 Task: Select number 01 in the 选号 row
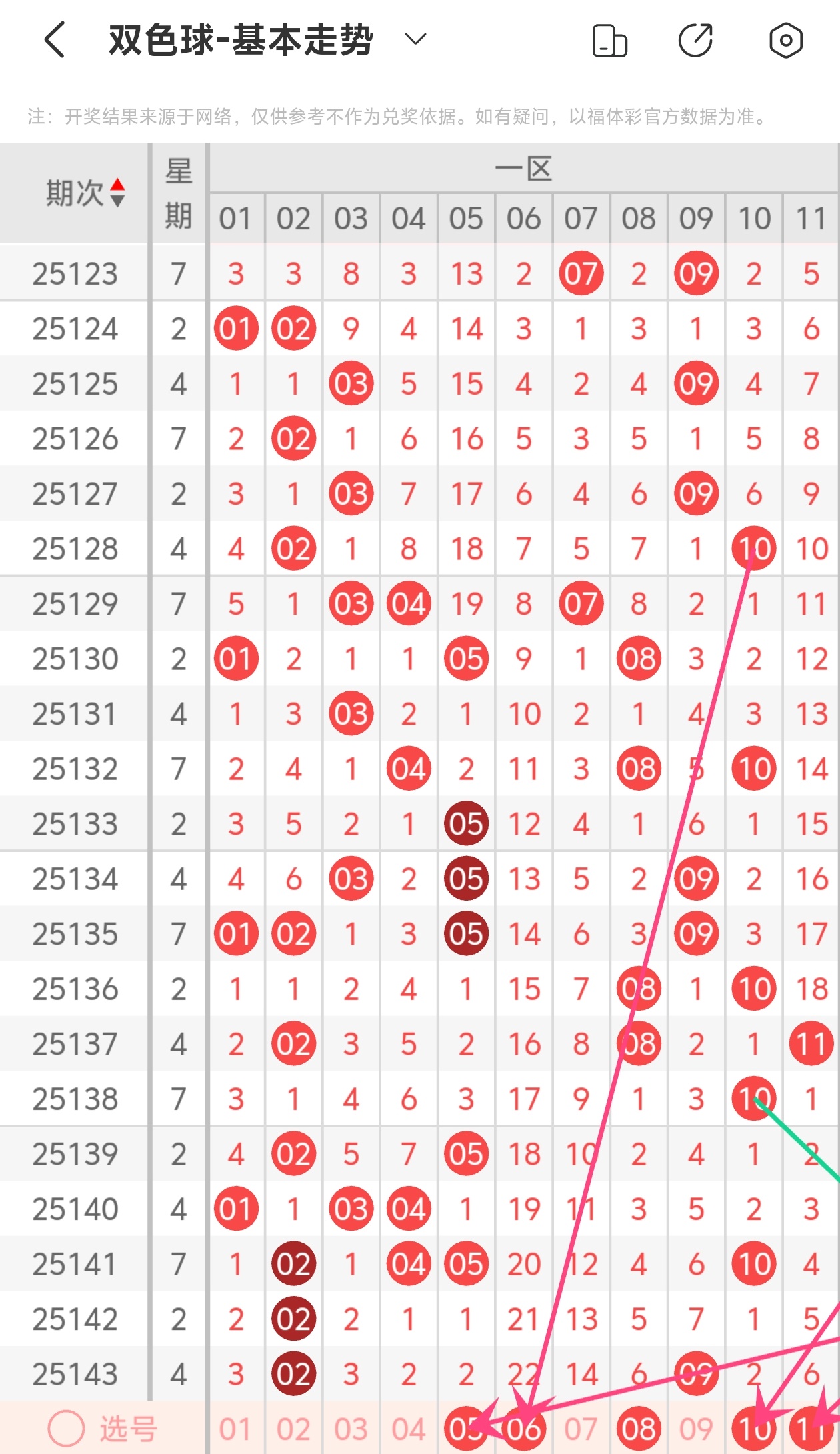point(235,1429)
